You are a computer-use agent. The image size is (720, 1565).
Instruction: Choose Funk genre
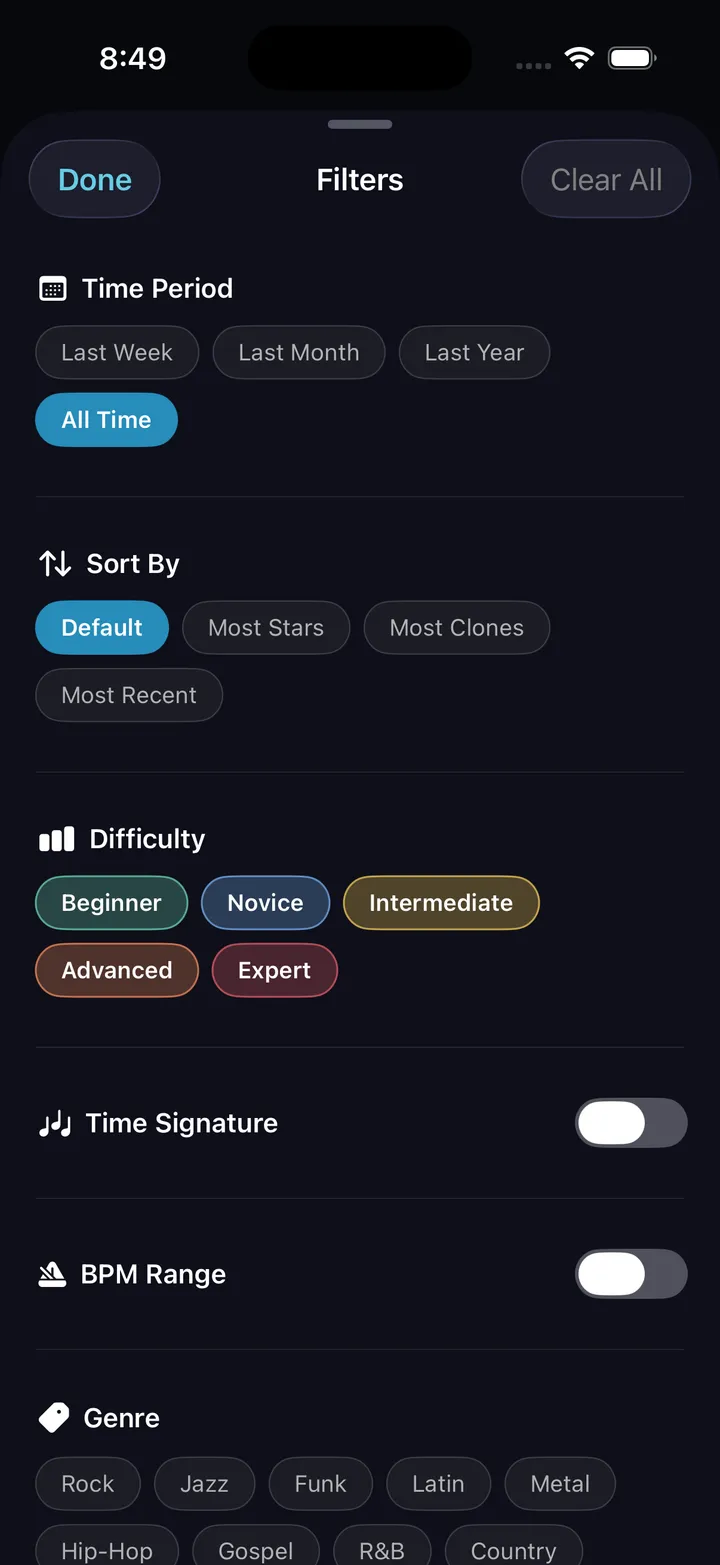click(320, 1484)
